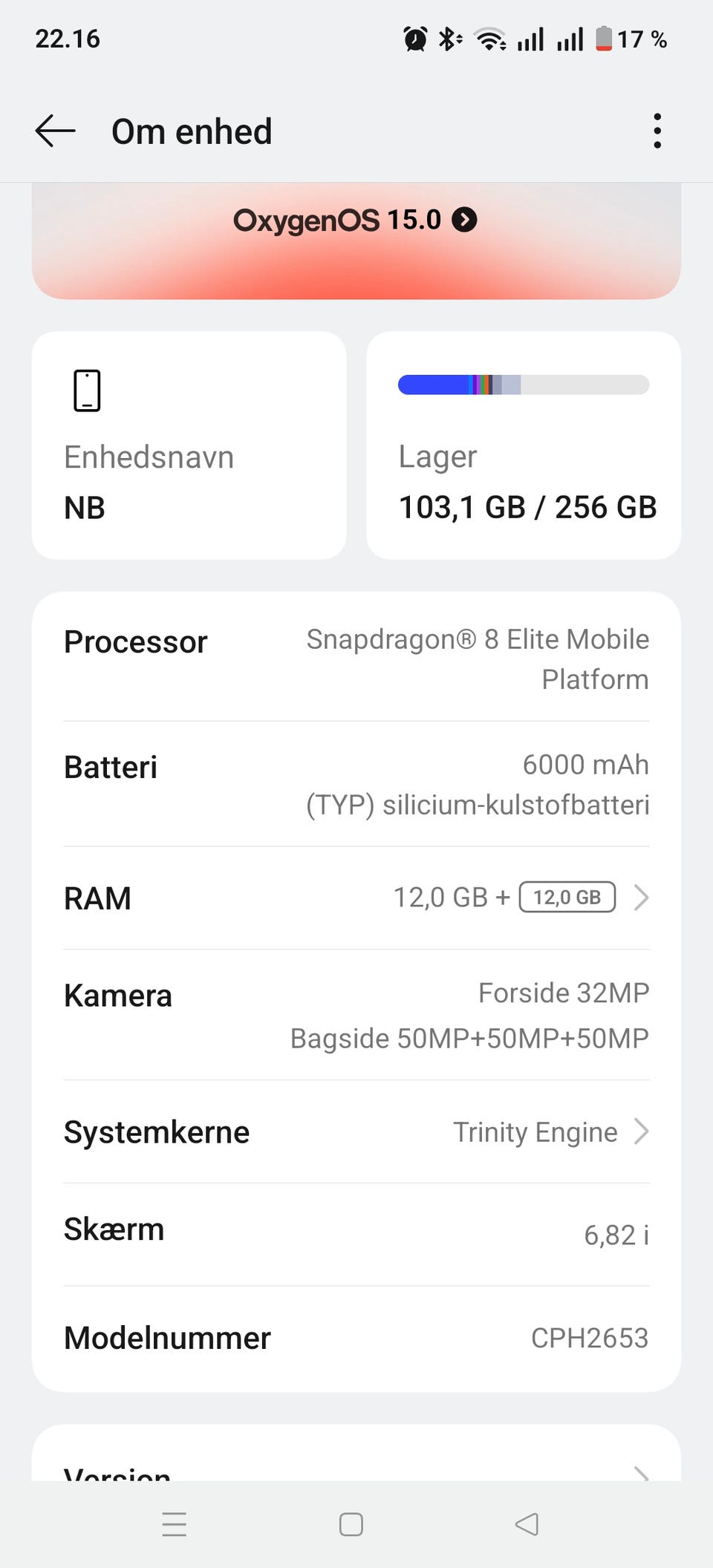
Task: Open the RAM row
Action: 356,898
